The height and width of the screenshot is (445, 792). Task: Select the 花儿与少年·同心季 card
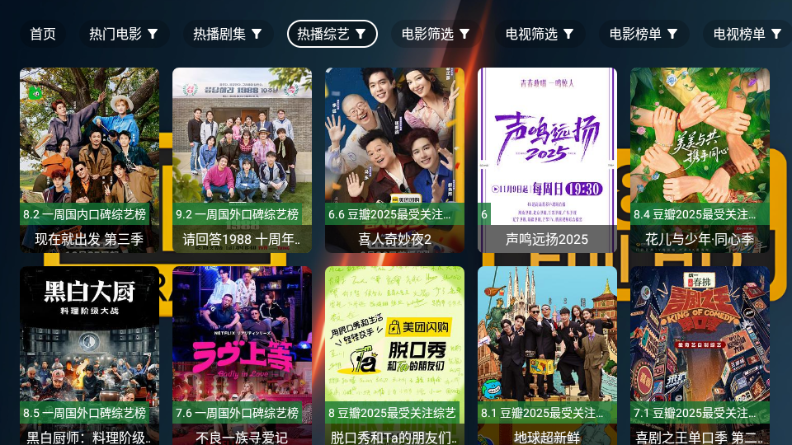700,160
